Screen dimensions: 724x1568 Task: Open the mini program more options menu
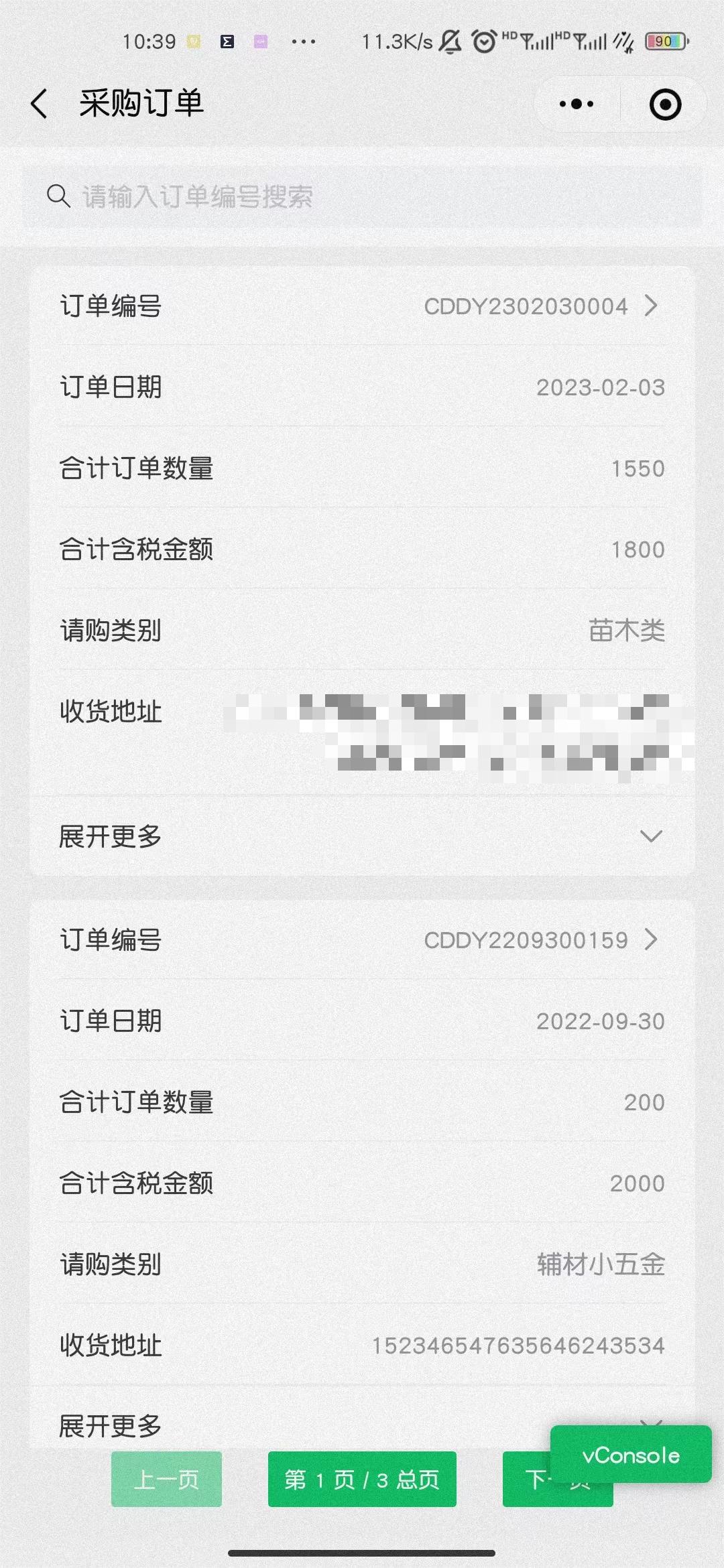click(x=577, y=105)
